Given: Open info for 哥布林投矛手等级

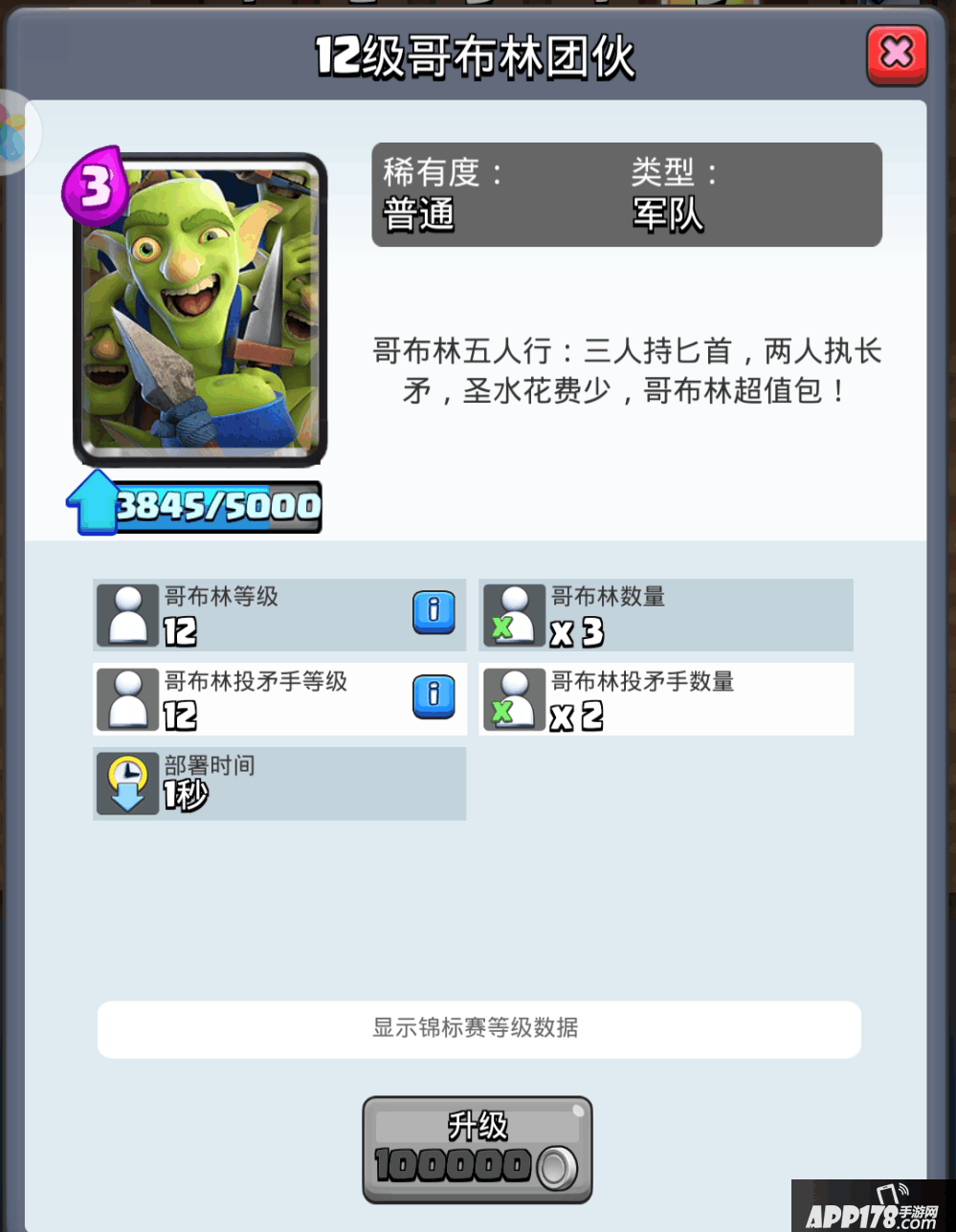Looking at the screenshot, I should pos(434,696).
